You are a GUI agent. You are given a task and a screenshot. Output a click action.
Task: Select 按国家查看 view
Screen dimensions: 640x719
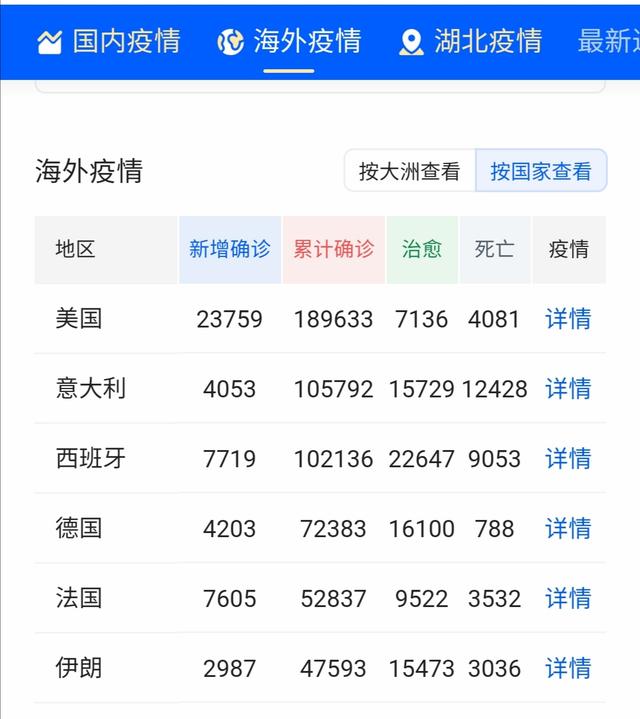pyautogui.click(x=540, y=171)
